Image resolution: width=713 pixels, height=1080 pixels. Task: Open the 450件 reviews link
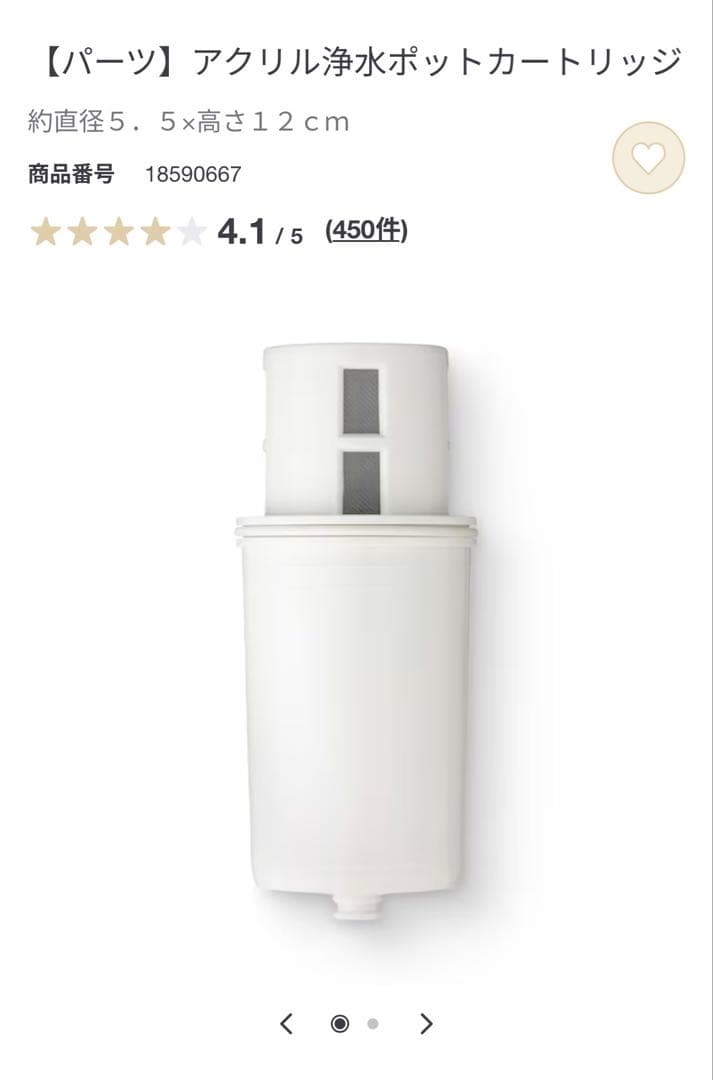click(x=366, y=231)
